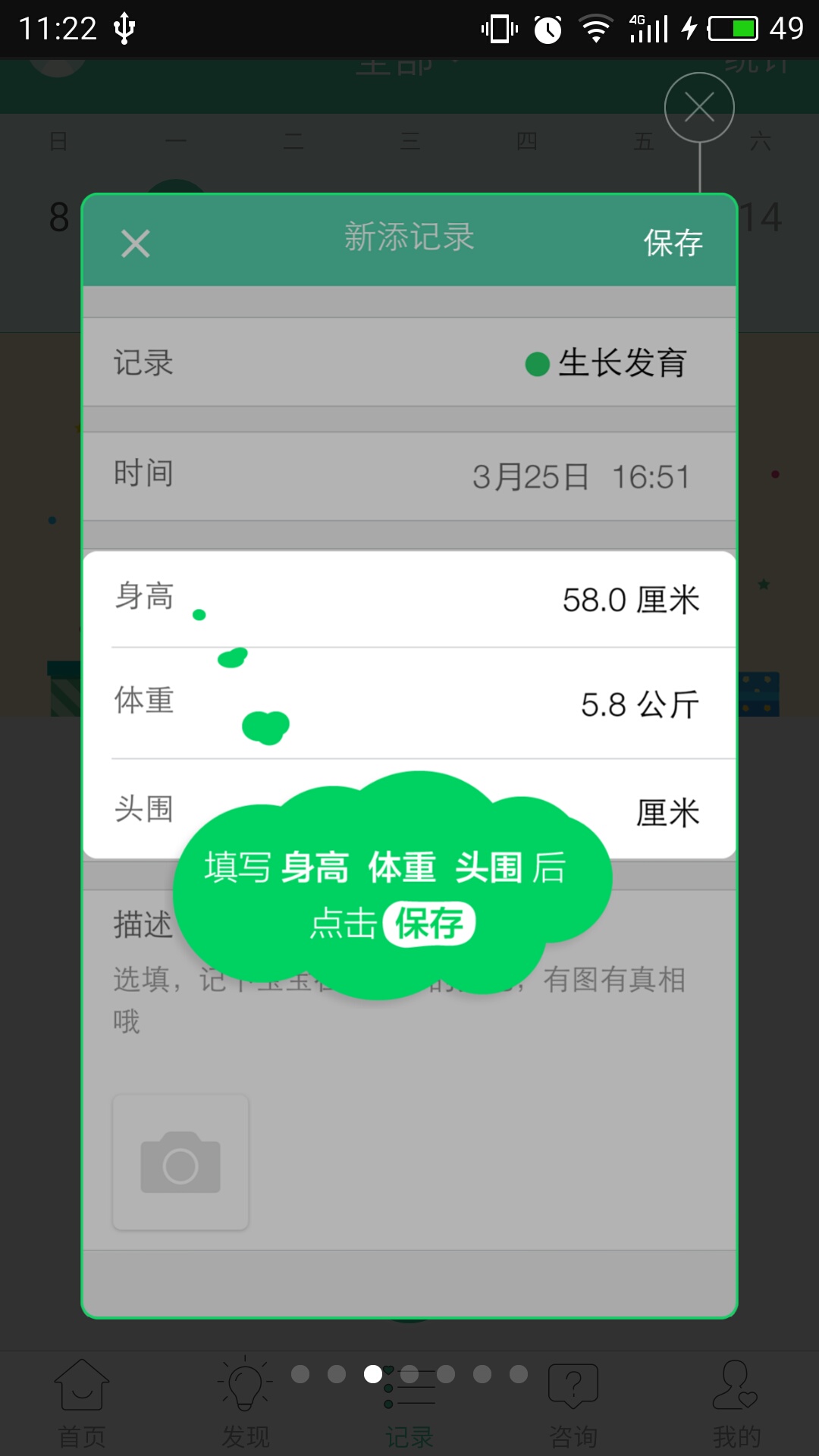
Task: Dismiss the tutorial via circular X above dialog
Action: 699,107
